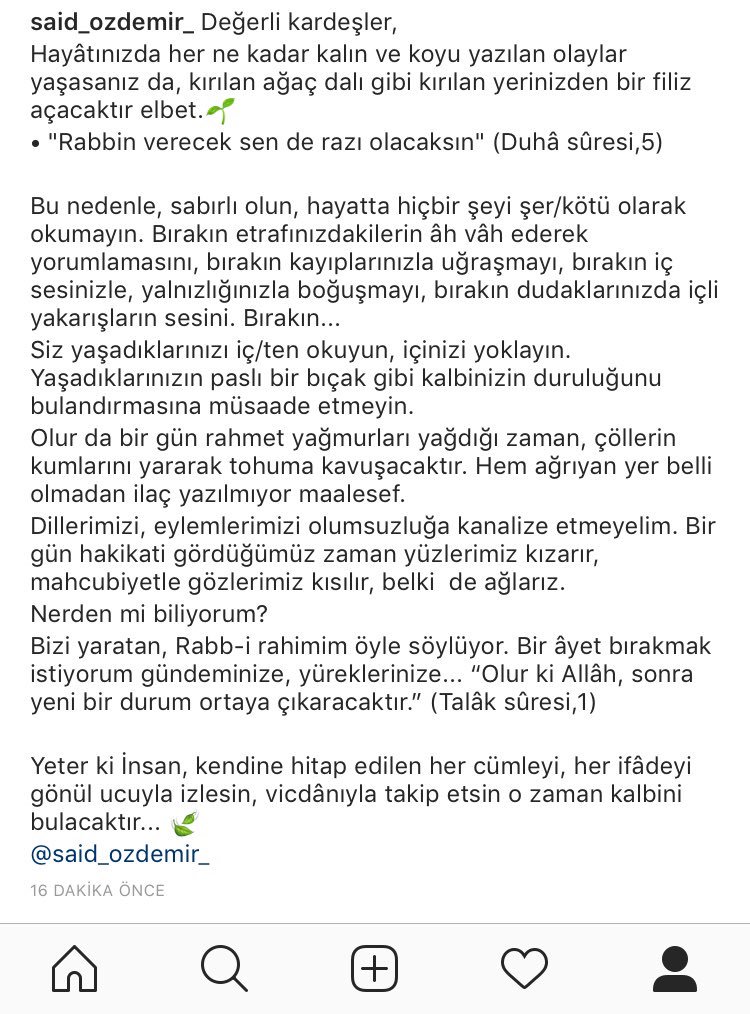Create a new post
The width and height of the screenshot is (750, 1014).
[x=375, y=969]
